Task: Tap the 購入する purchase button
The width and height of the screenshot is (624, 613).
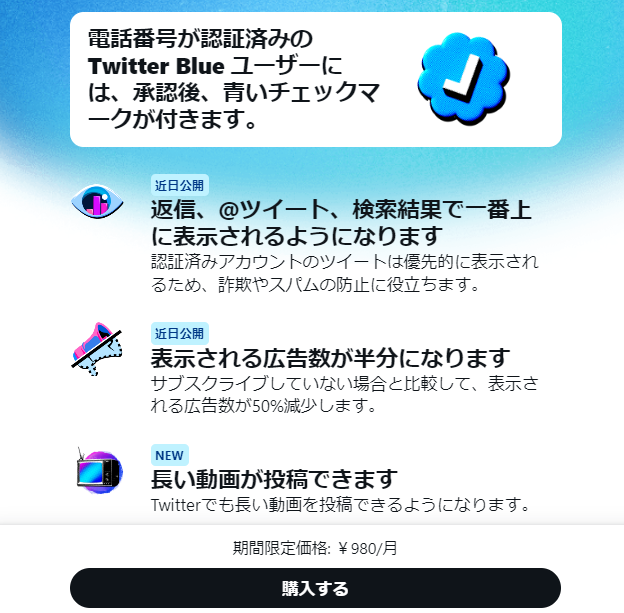Action: (315, 588)
